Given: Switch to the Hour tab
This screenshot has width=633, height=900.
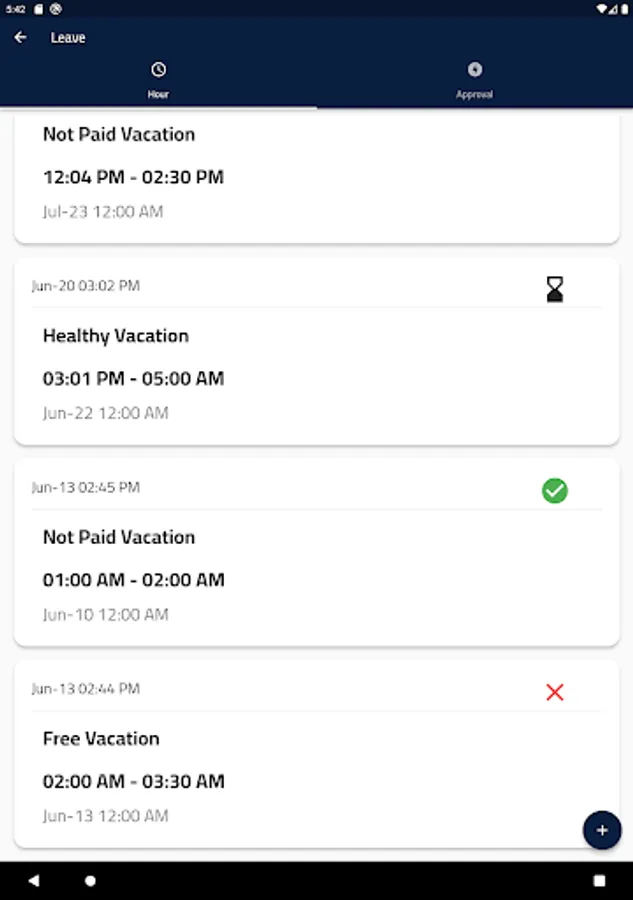Looking at the screenshot, I should point(158,80).
